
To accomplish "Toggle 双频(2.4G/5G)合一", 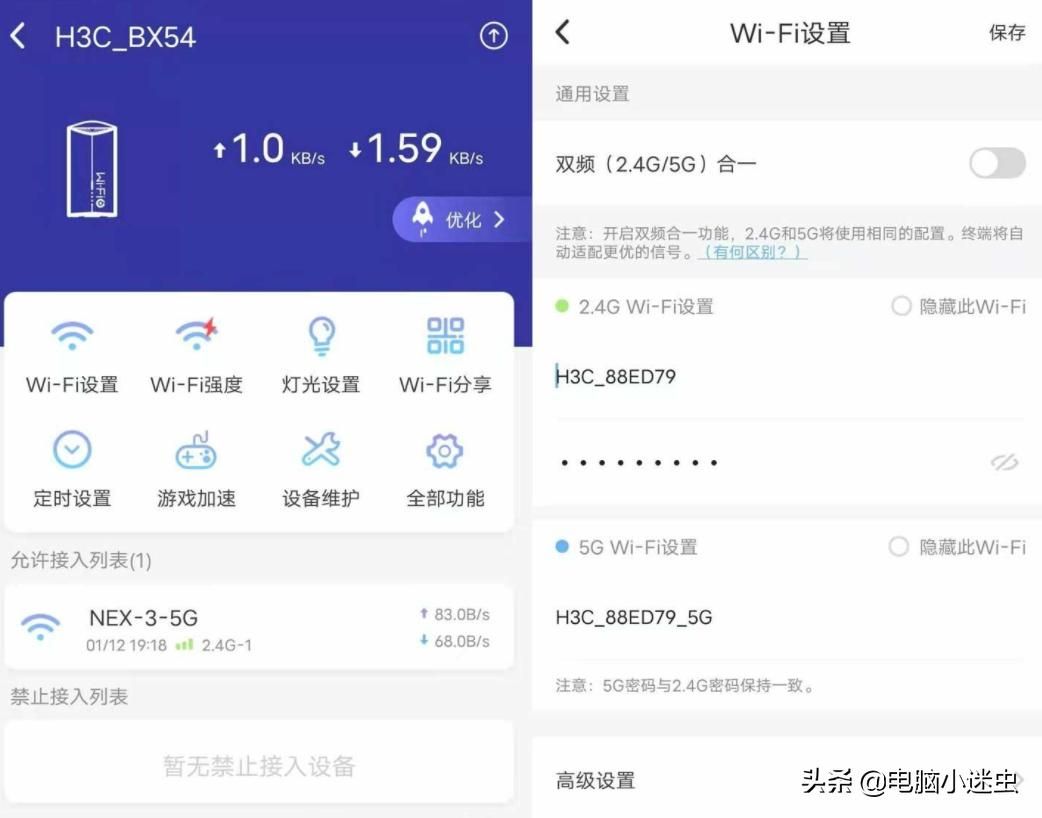I will (997, 163).
